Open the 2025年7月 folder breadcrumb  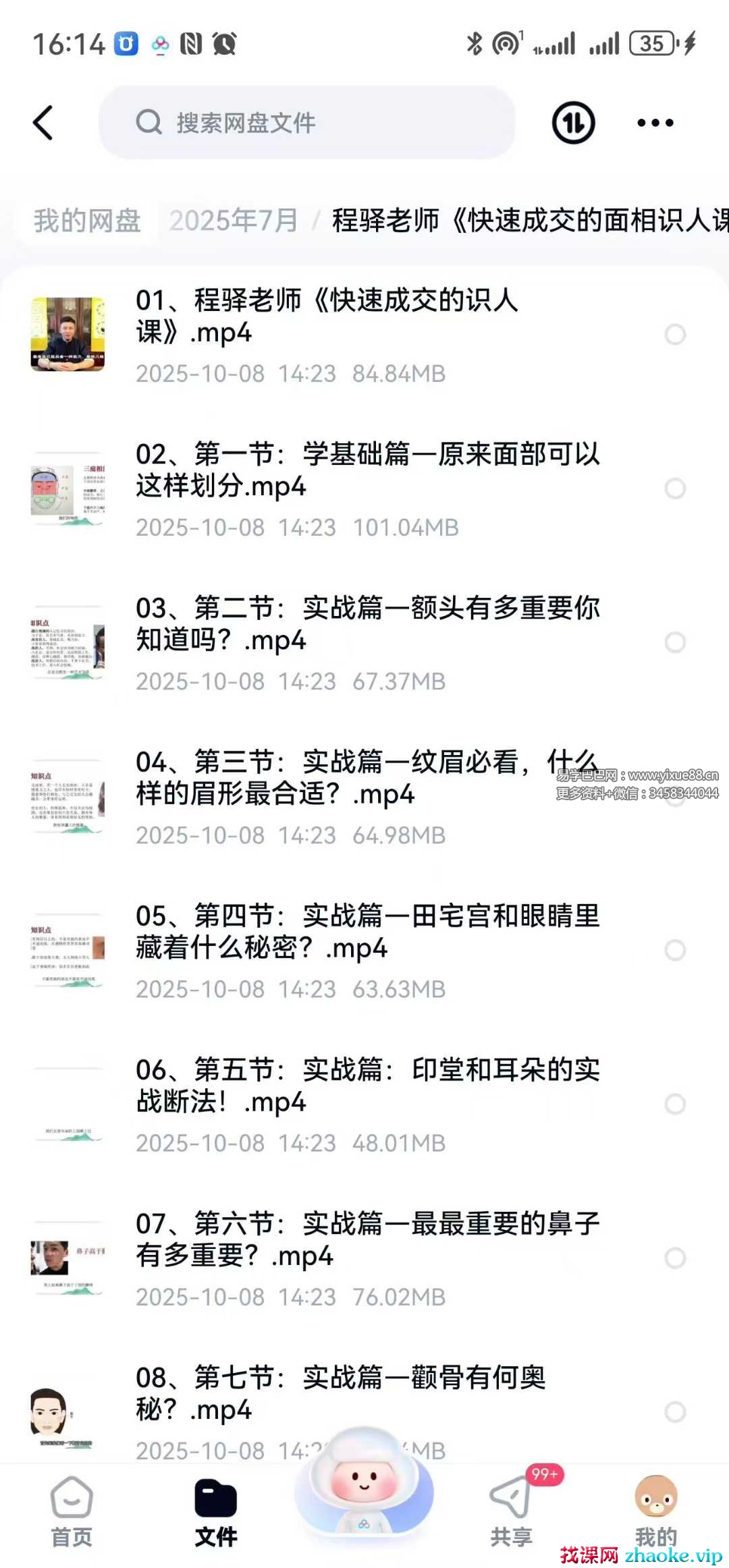[x=234, y=221]
